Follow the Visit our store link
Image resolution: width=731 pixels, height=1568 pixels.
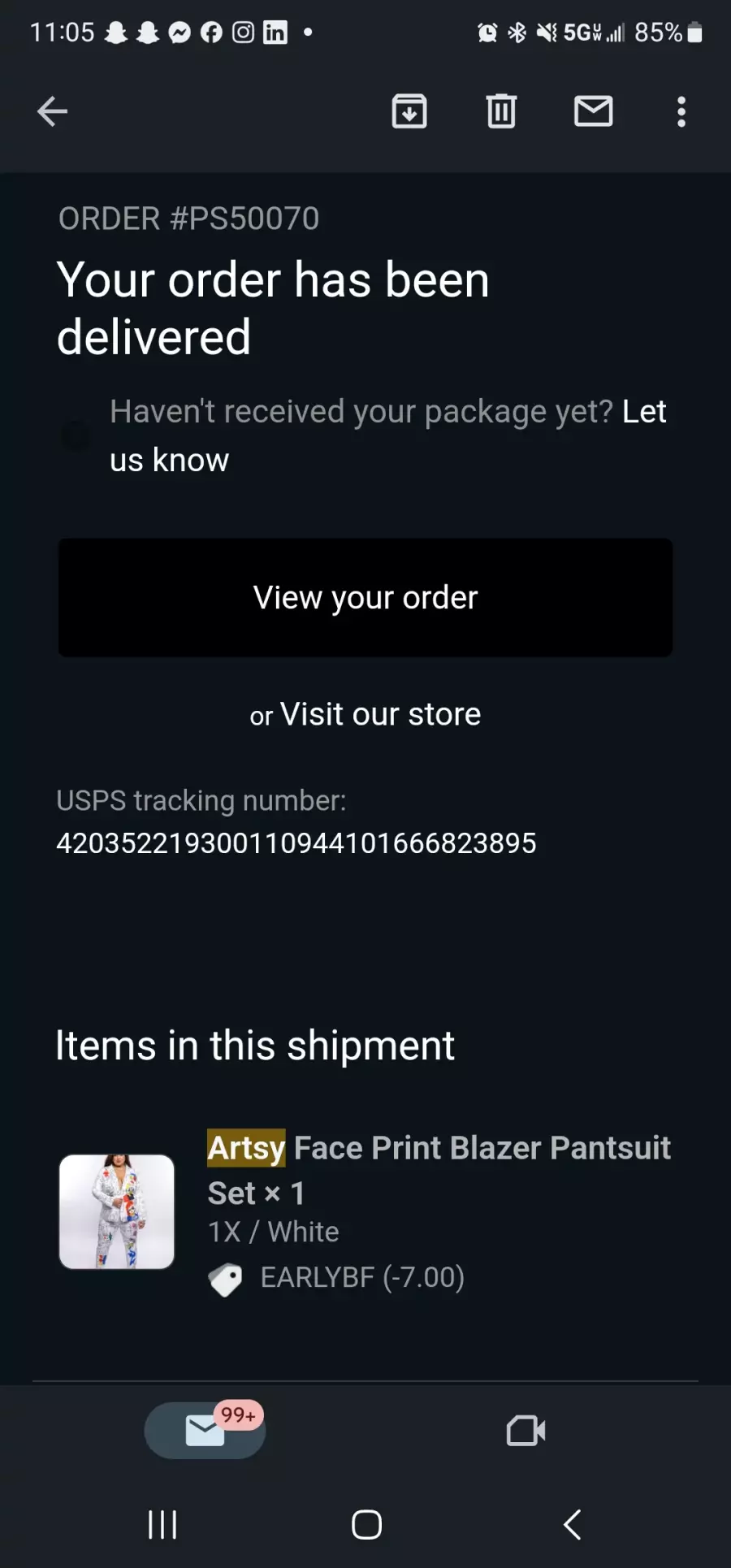(x=380, y=715)
